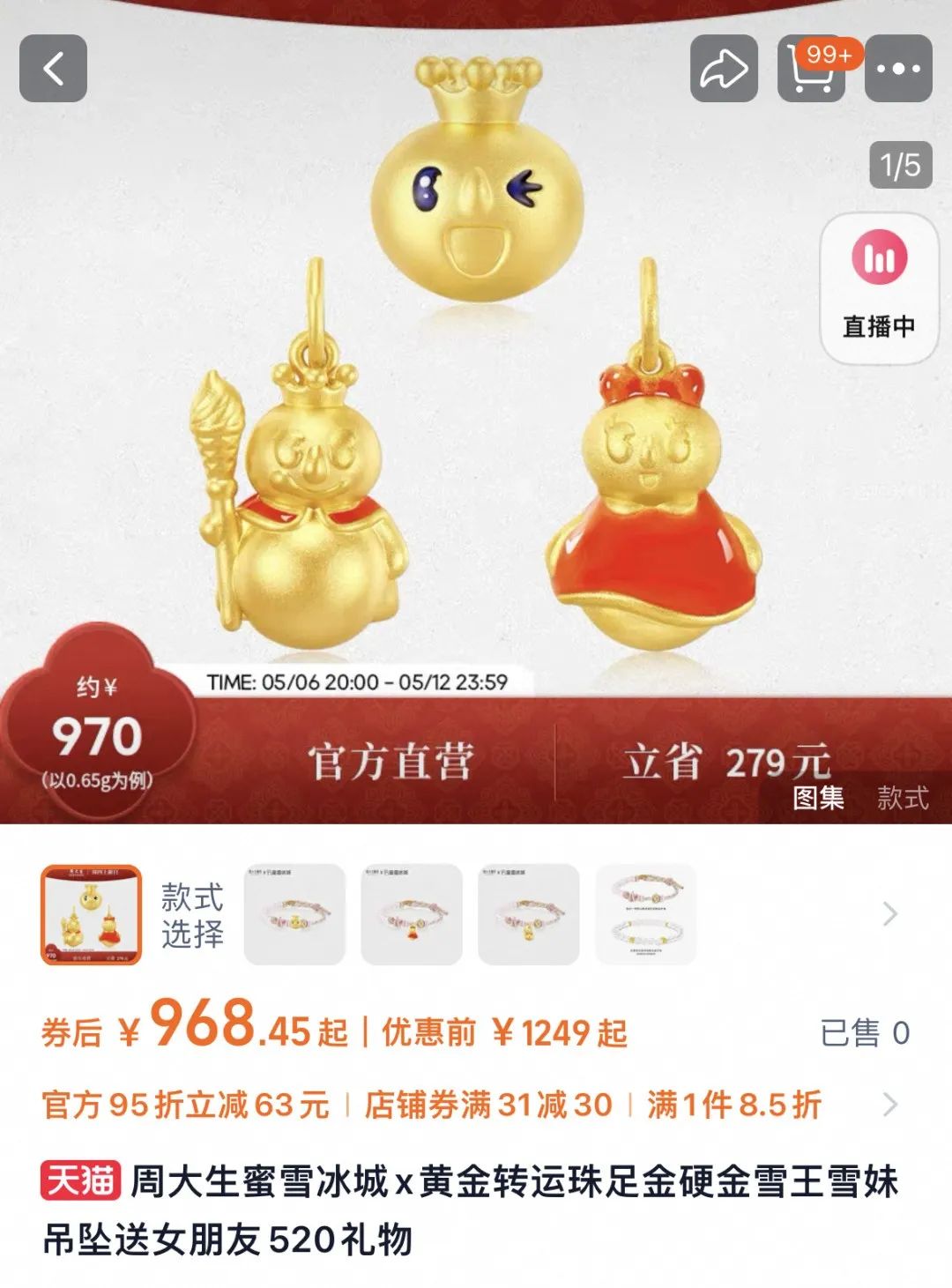Expand more styles with the chevron

pyautogui.click(x=890, y=914)
